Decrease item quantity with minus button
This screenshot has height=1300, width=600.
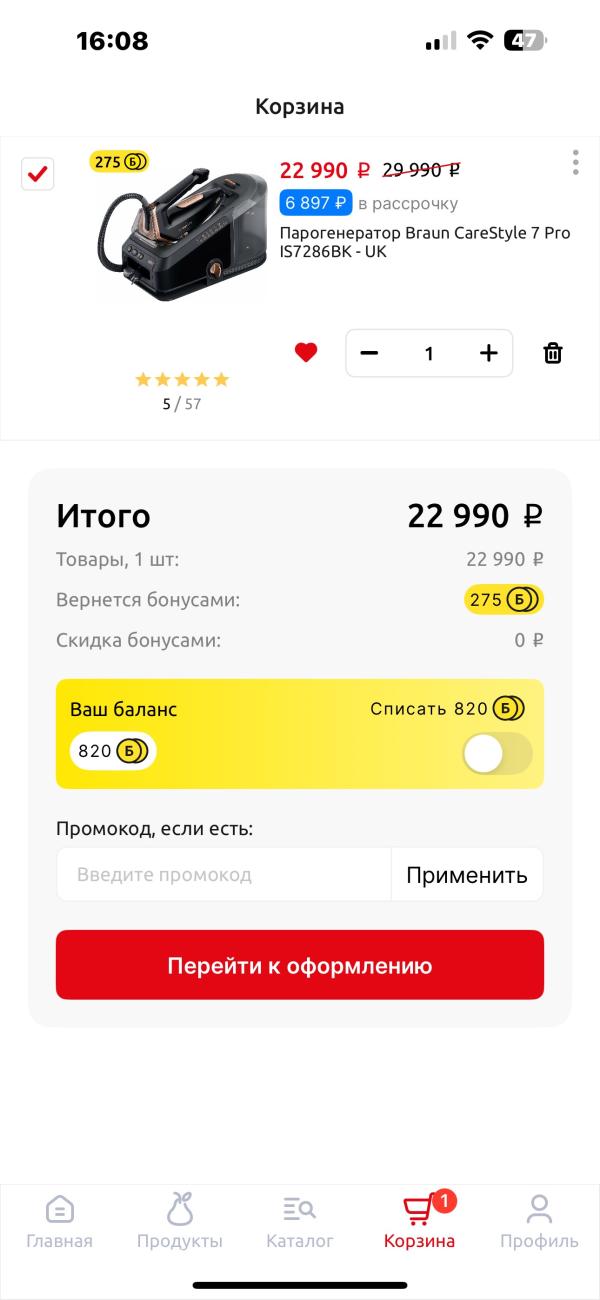pos(370,353)
